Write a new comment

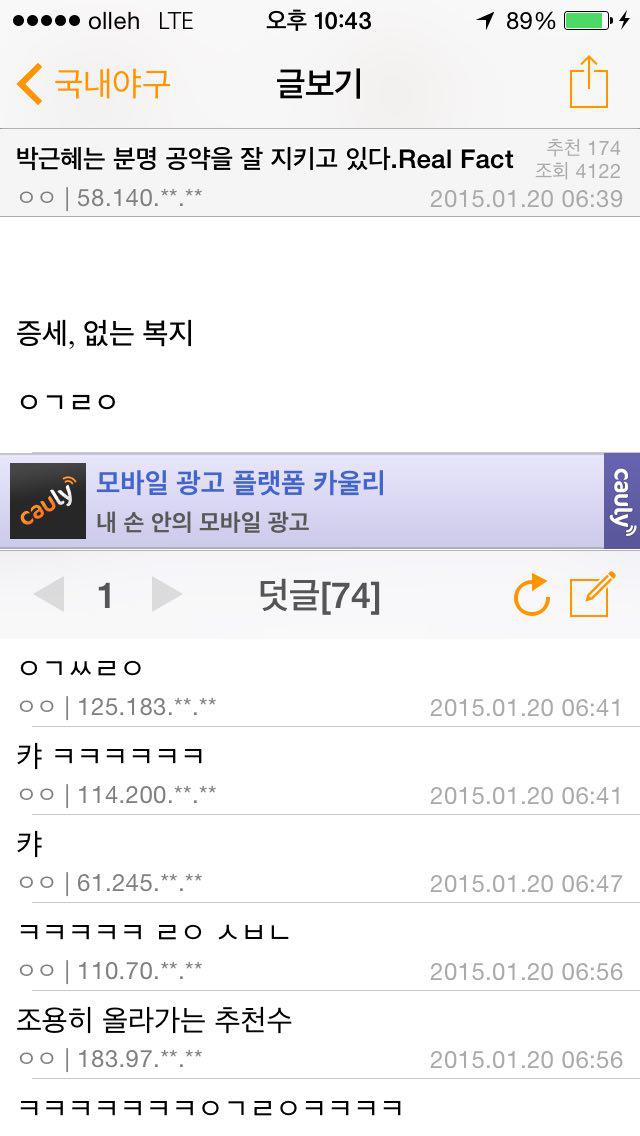(591, 596)
